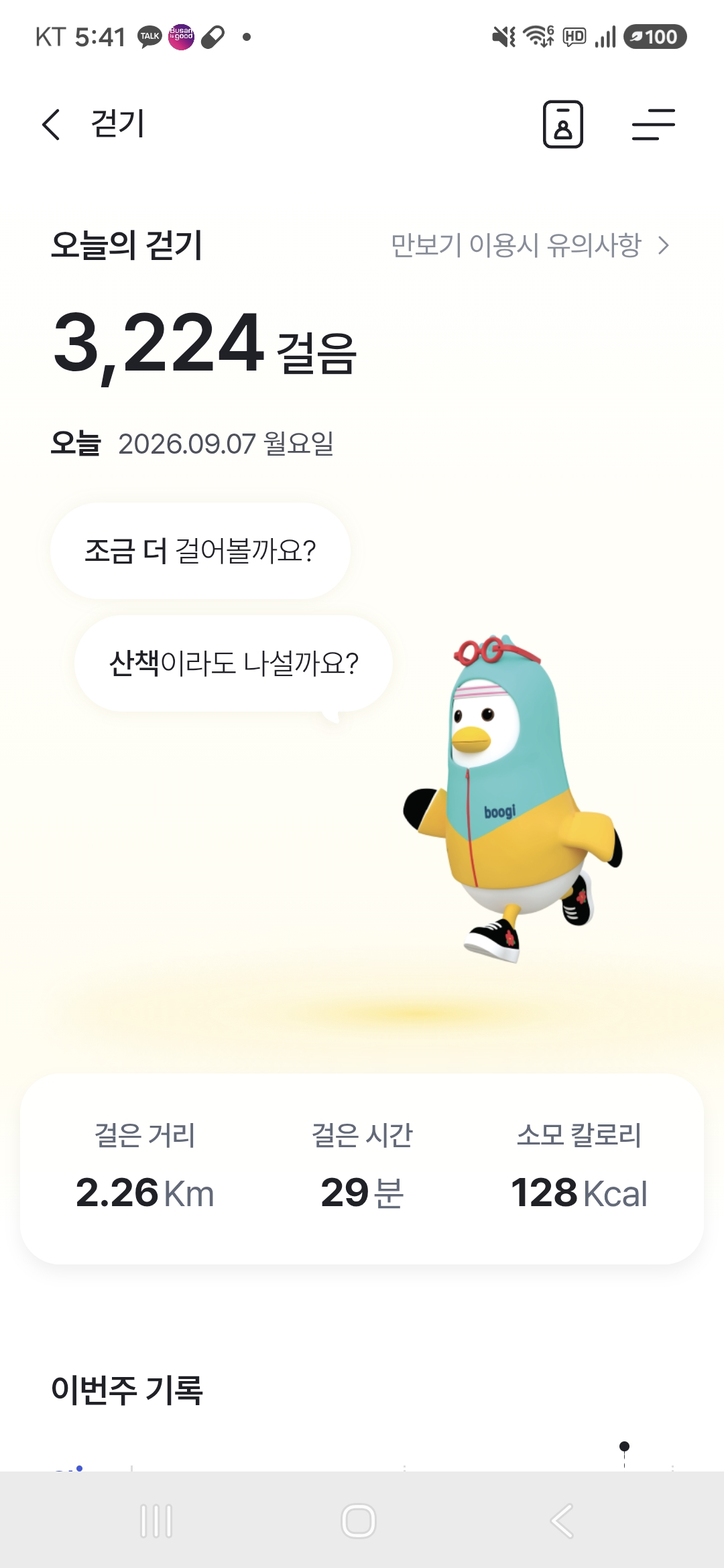This screenshot has height=1568, width=724.
Task: Open recent apps from the navigation bar
Action: coord(156,1521)
